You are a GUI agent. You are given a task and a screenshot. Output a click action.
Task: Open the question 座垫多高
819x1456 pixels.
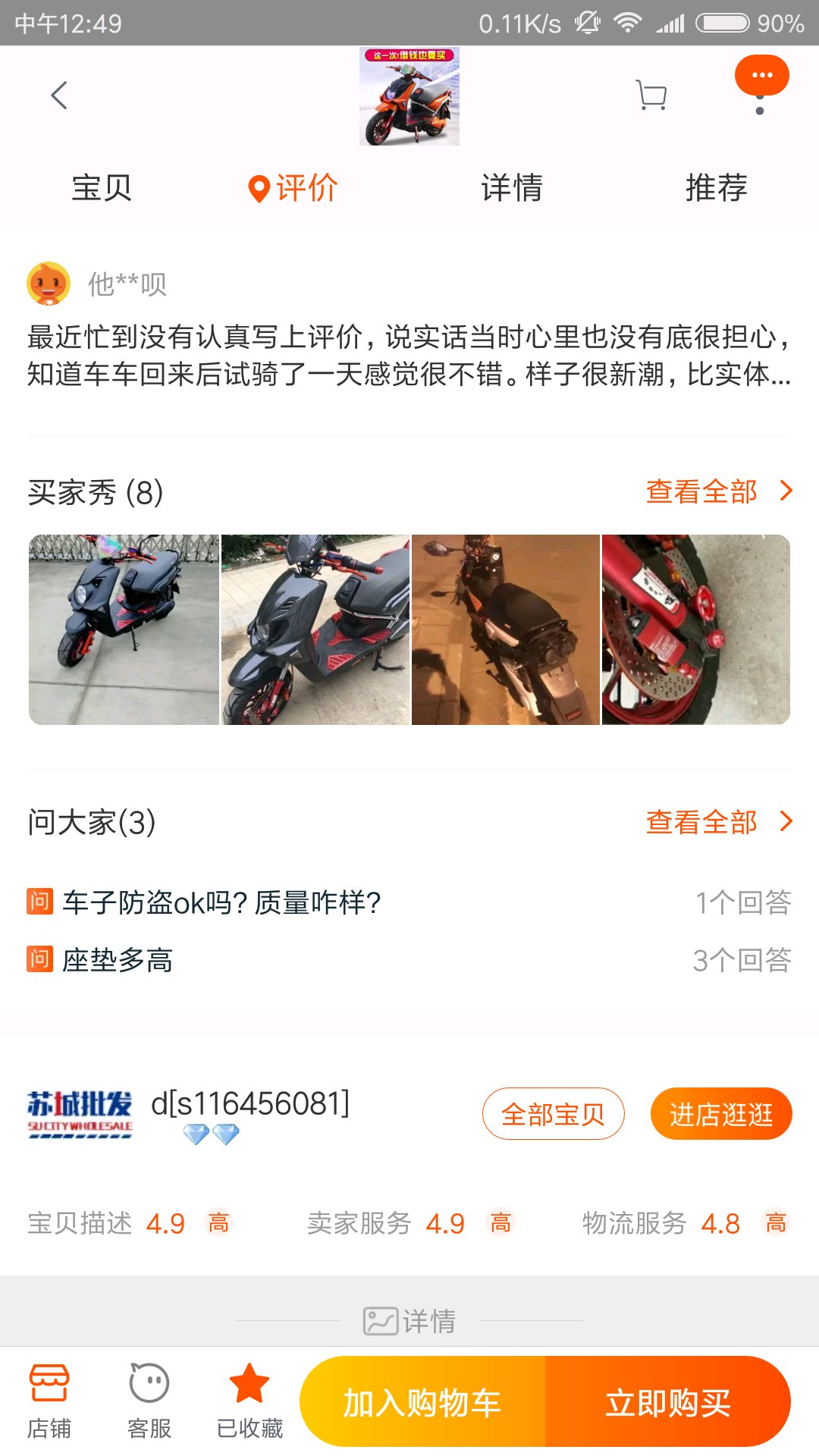(x=118, y=960)
